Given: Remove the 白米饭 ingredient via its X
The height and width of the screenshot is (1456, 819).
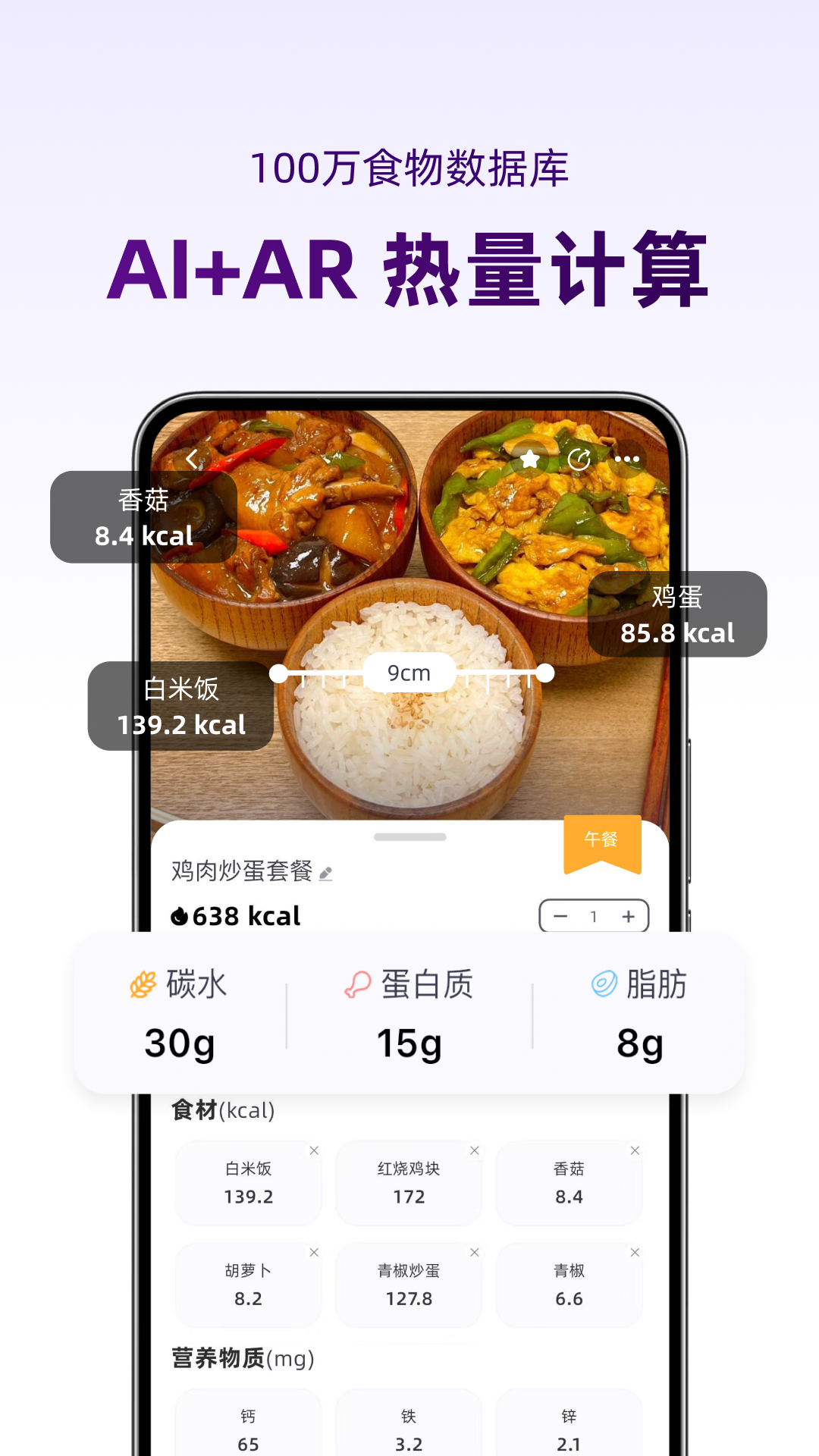Looking at the screenshot, I should pyautogui.click(x=315, y=1150).
